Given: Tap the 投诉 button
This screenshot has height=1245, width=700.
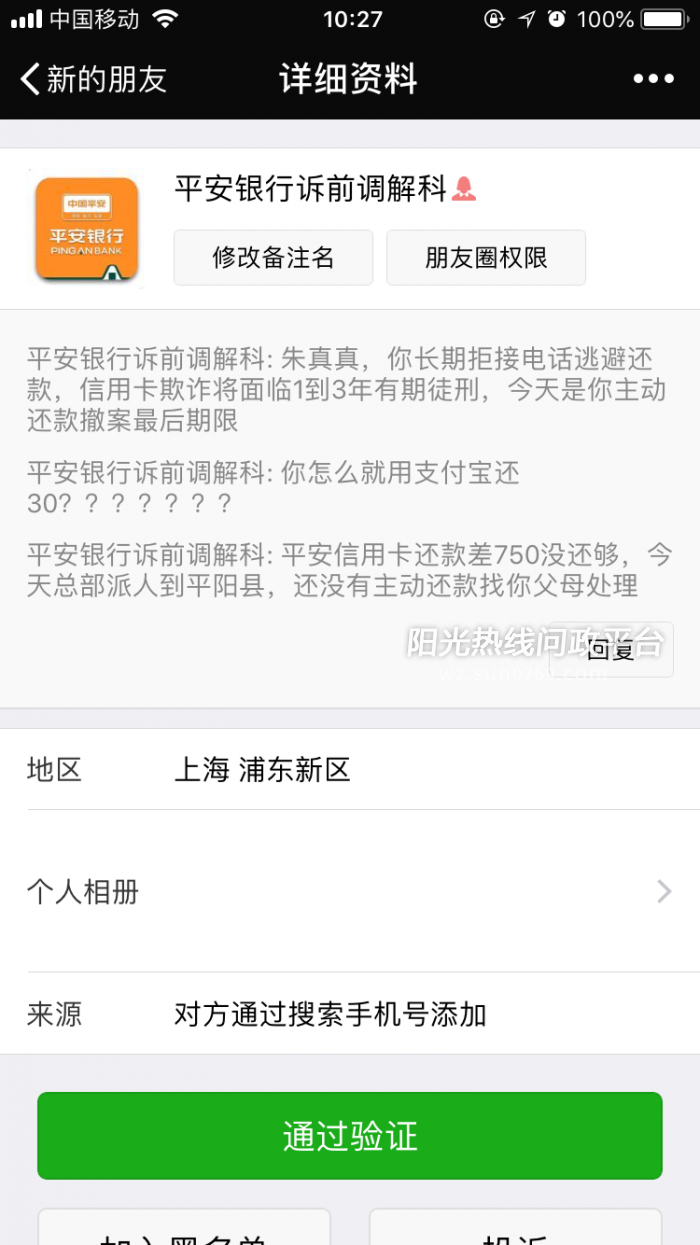Looking at the screenshot, I should click(515, 1228).
